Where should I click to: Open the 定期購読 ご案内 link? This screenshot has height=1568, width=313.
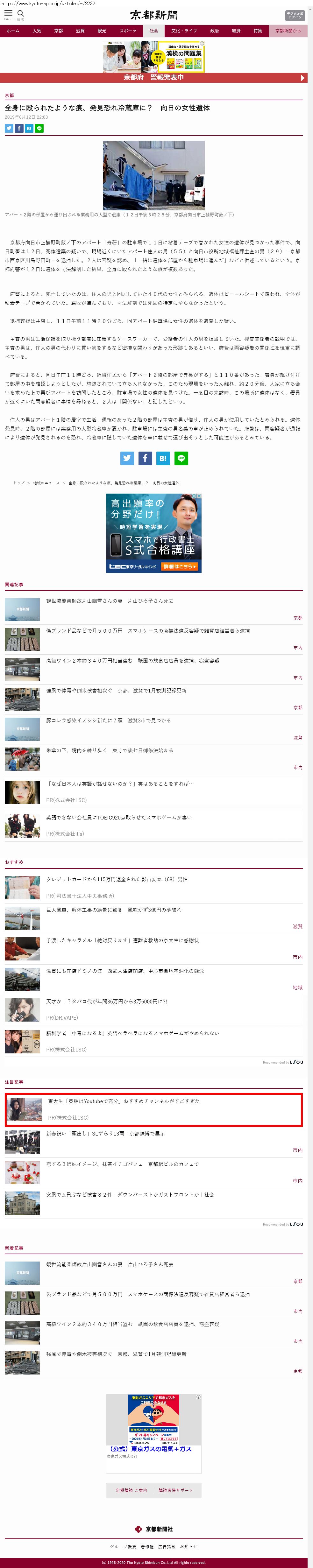coord(132,1489)
